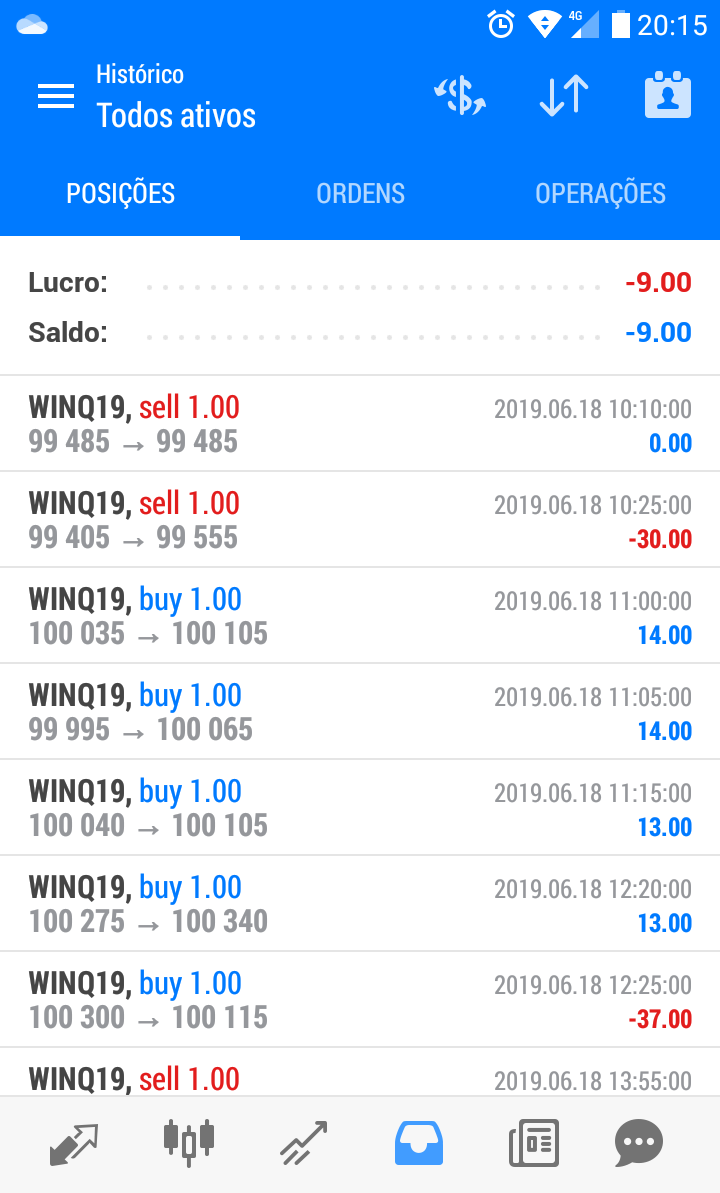Open the WINQ19 sell position at 10:10:00

pos(360,424)
